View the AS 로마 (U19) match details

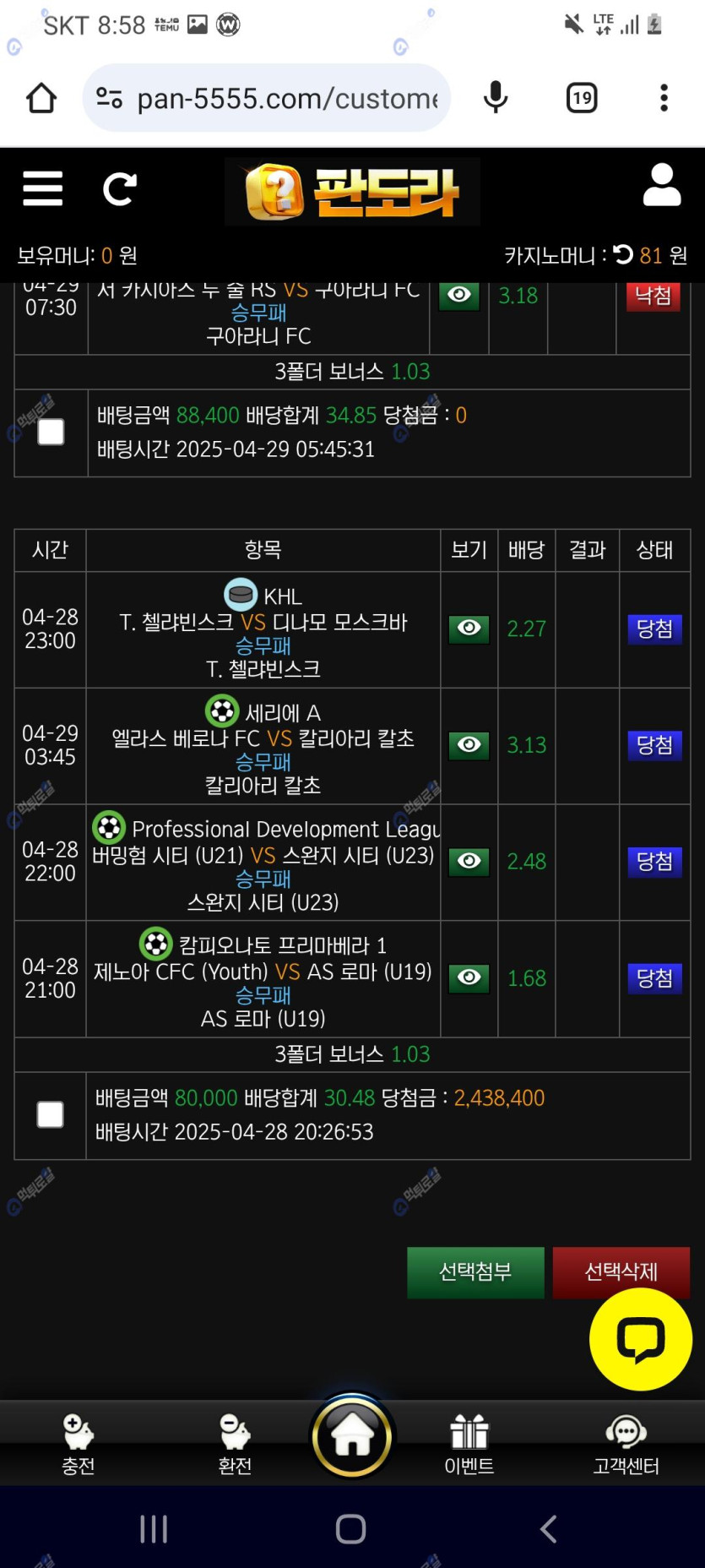(x=469, y=977)
